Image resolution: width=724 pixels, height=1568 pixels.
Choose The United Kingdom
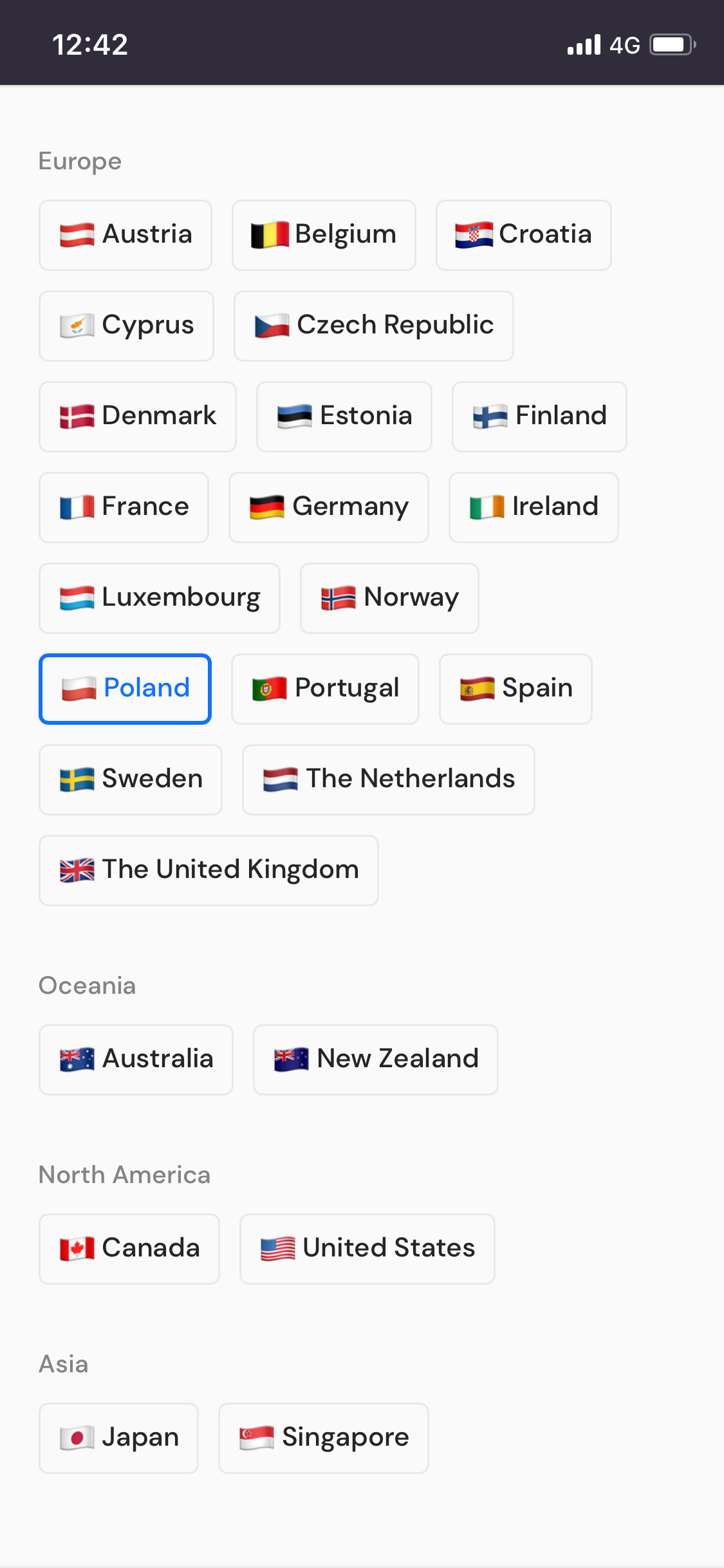pos(209,870)
